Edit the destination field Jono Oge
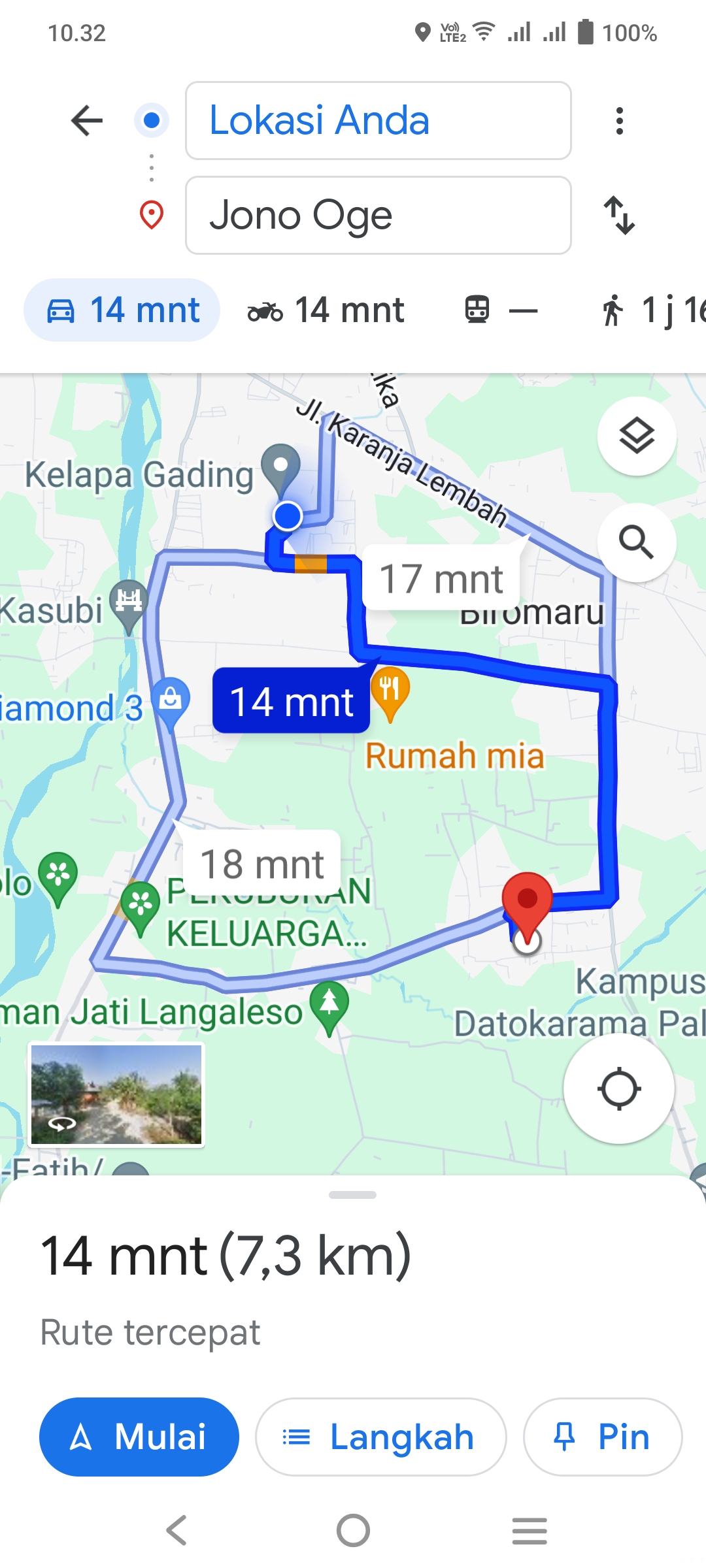 (x=378, y=215)
